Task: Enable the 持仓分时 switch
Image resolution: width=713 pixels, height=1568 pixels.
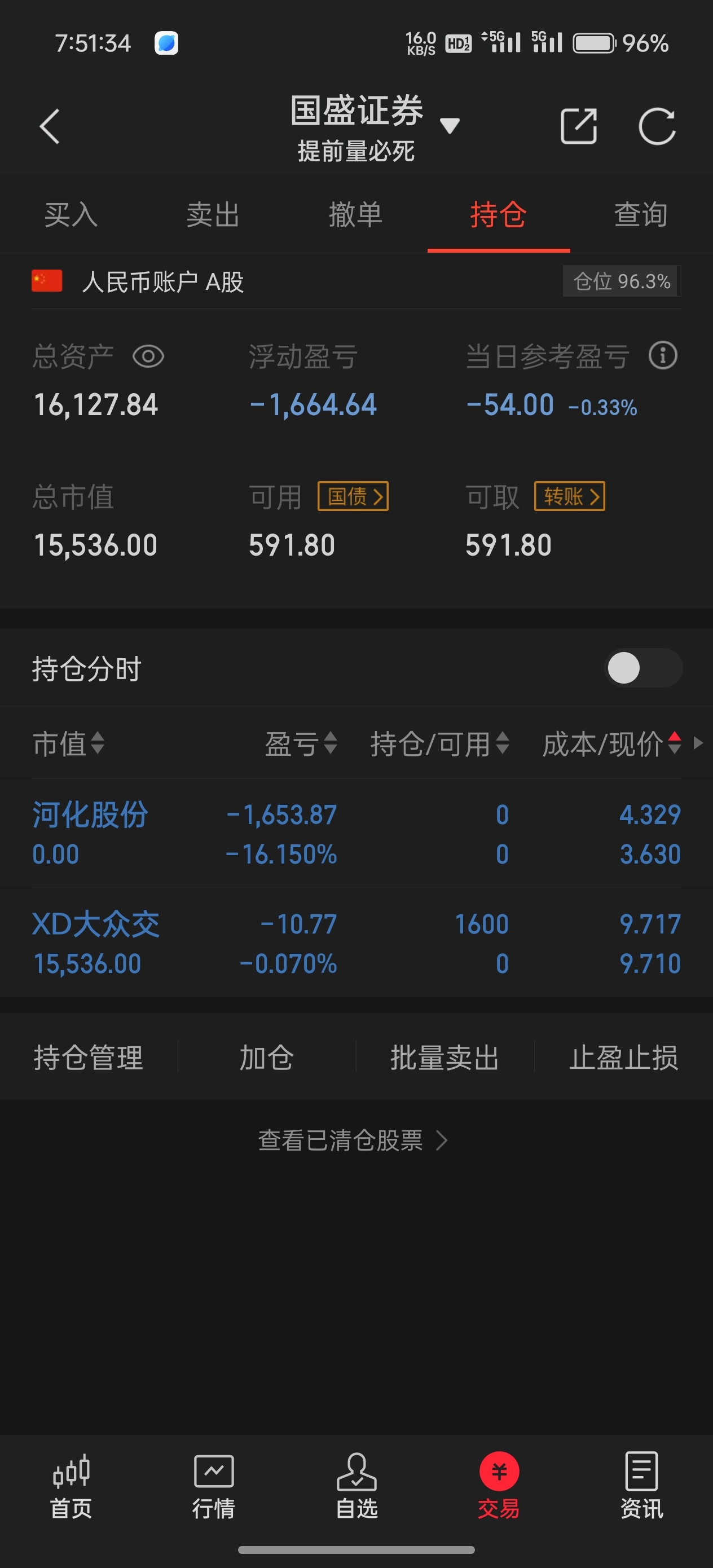Action: click(x=643, y=668)
